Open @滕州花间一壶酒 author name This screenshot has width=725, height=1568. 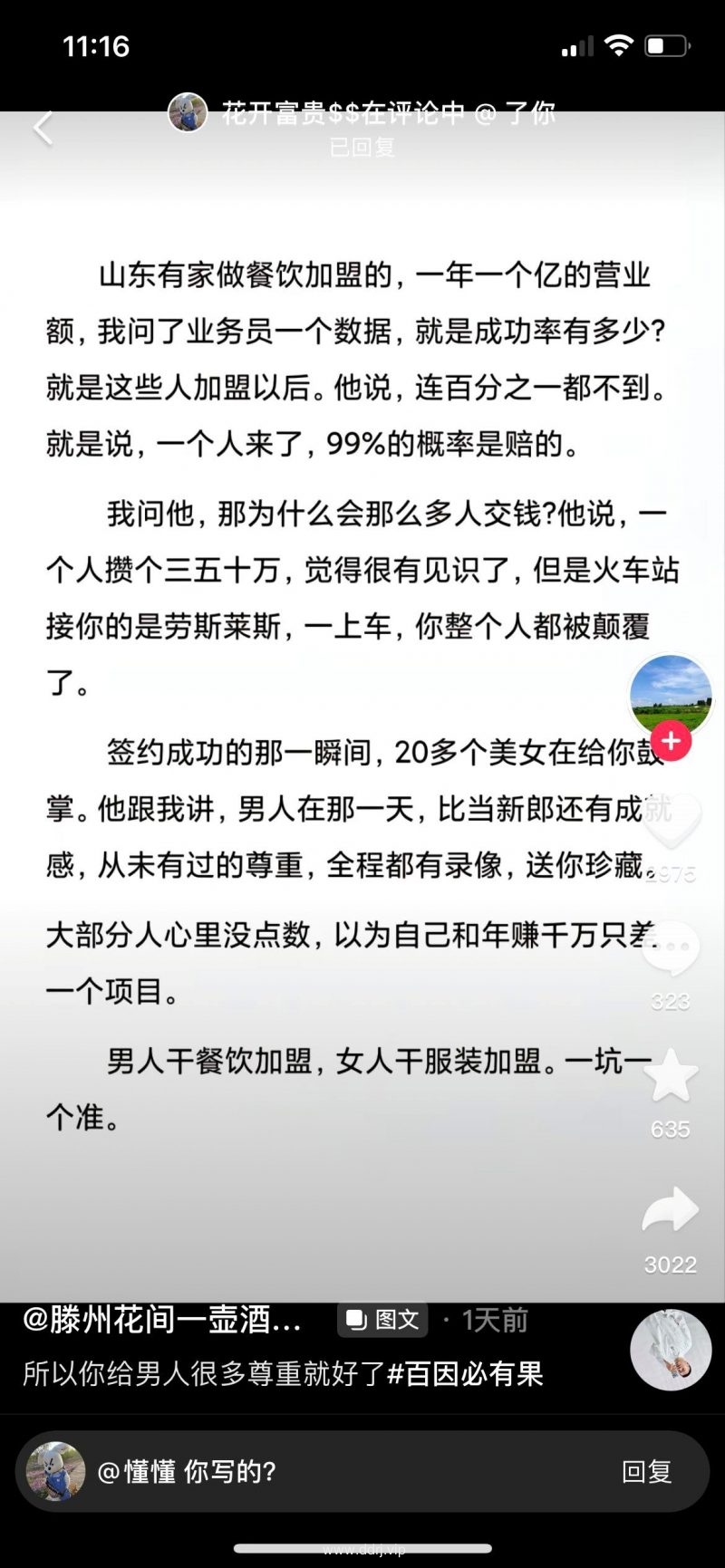point(161,1320)
